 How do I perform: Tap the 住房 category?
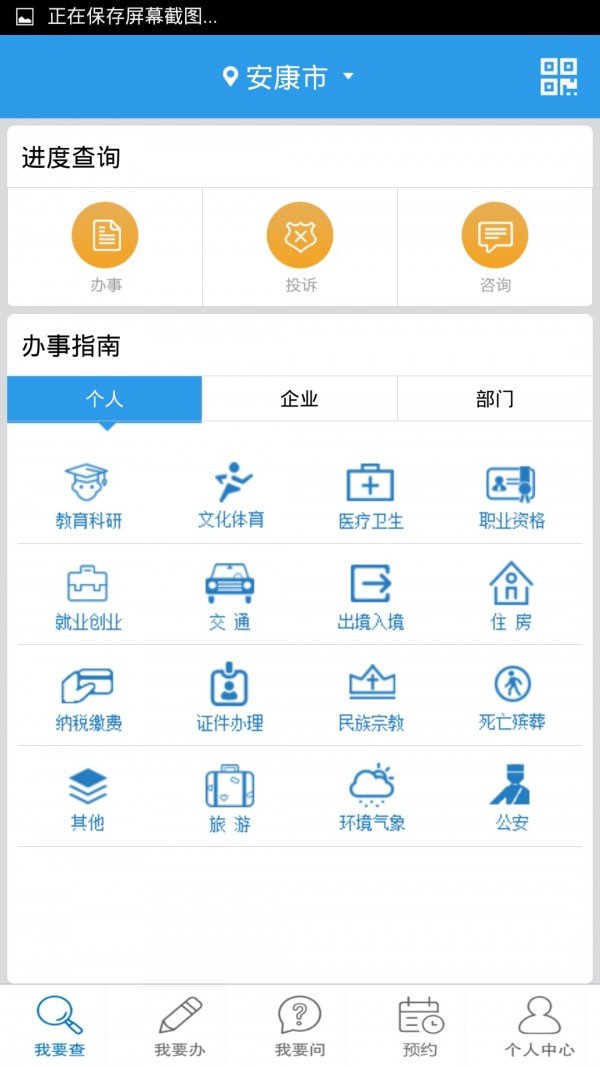point(511,596)
